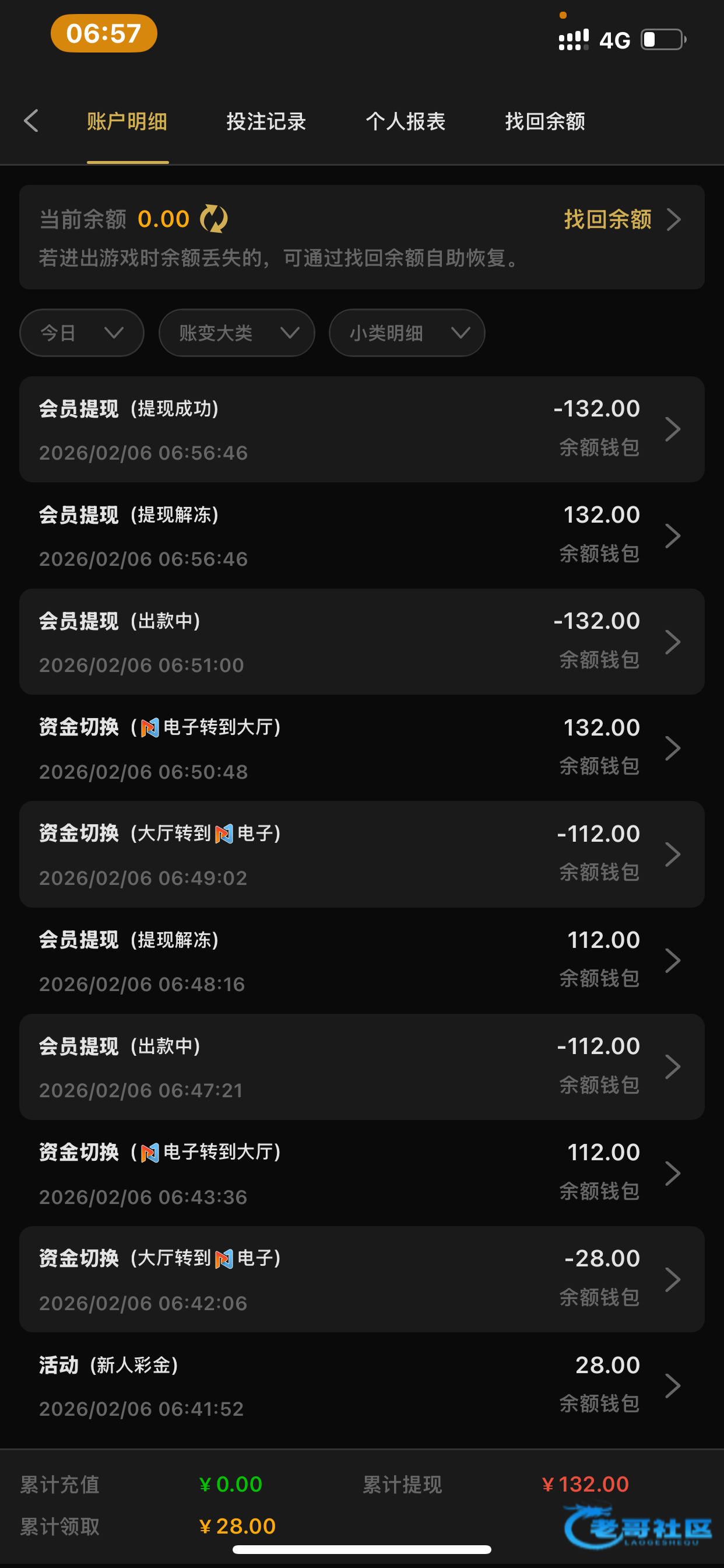
Task: Switch to the 个人报表 tab
Action: pyautogui.click(x=405, y=121)
